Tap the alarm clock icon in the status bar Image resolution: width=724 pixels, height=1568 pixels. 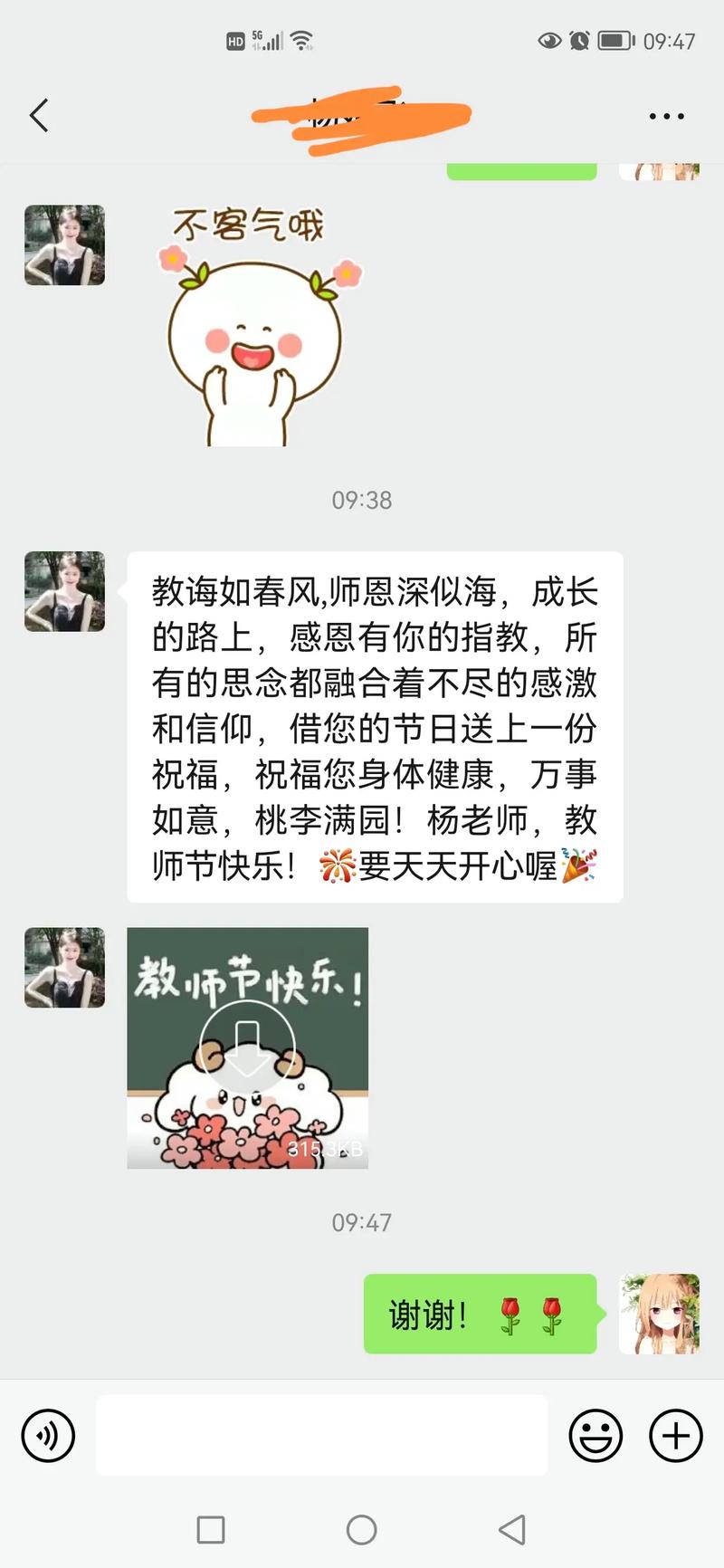(x=579, y=40)
